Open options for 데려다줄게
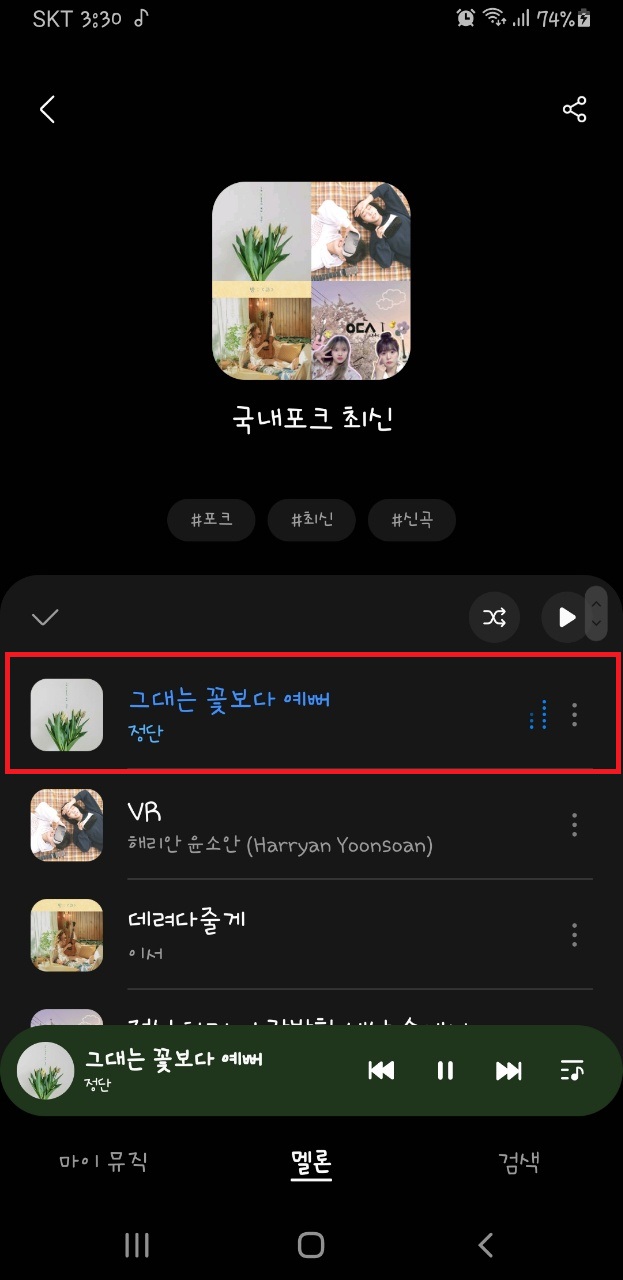The image size is (623, 1280). pos(574,935)
